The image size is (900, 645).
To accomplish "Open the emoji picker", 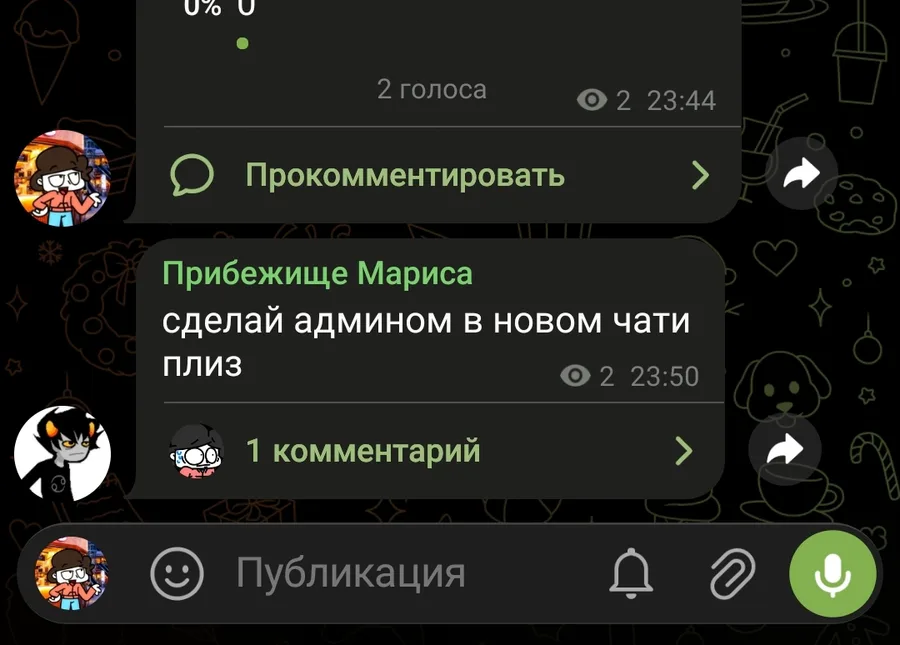I will pyautogui.click(x=177, y=573).
